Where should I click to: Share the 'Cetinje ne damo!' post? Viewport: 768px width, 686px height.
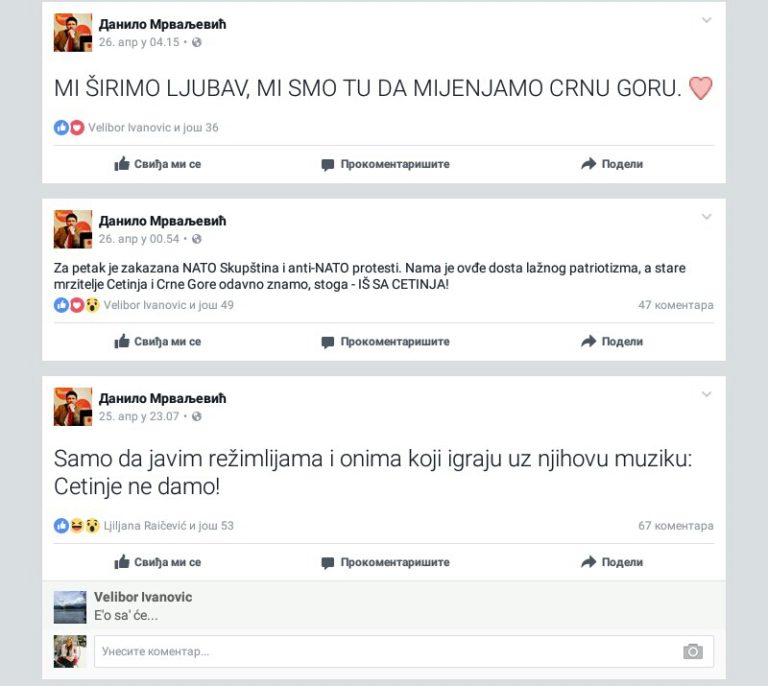(612, 562)
